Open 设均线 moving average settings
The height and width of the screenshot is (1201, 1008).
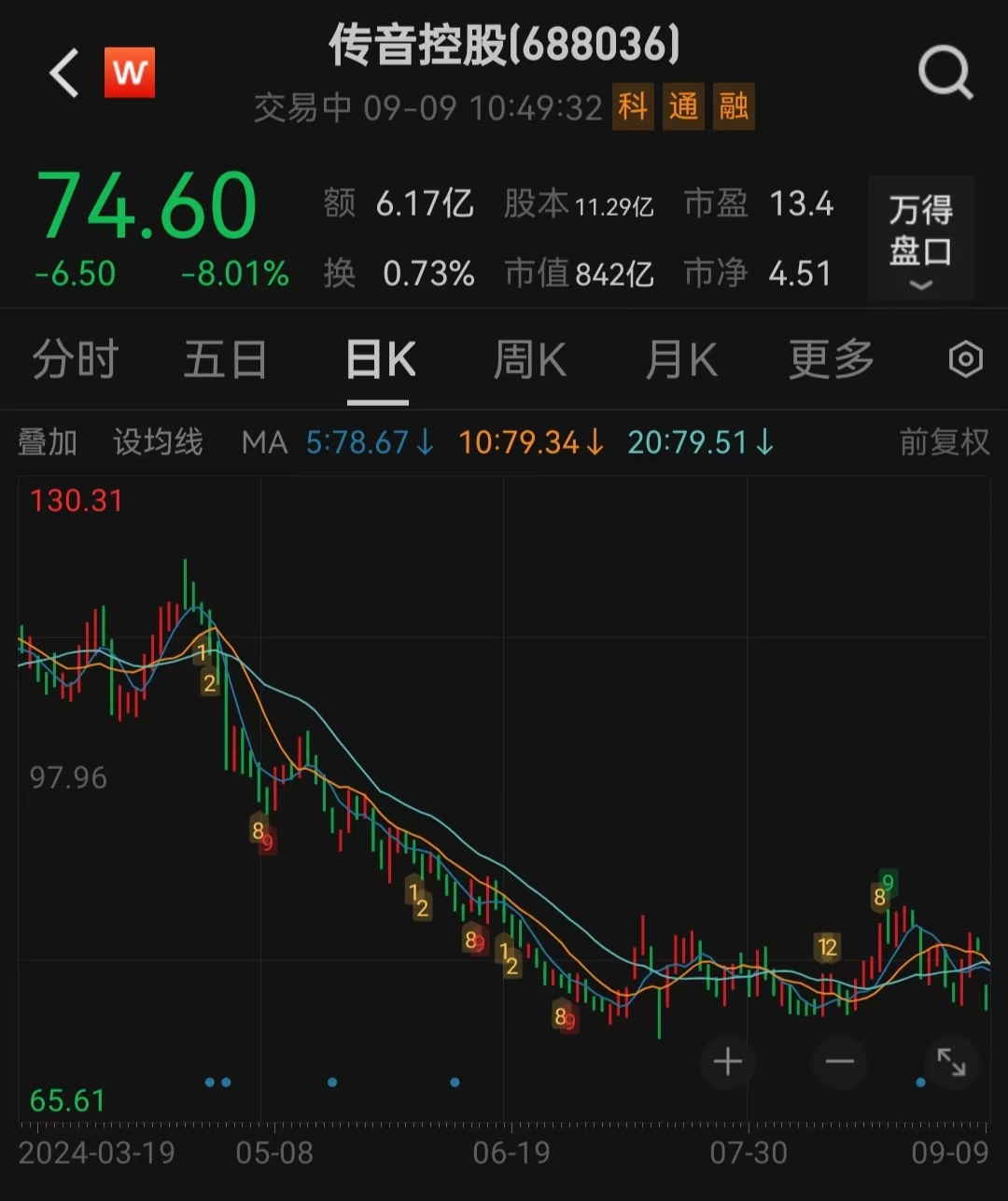click(158, 442)
